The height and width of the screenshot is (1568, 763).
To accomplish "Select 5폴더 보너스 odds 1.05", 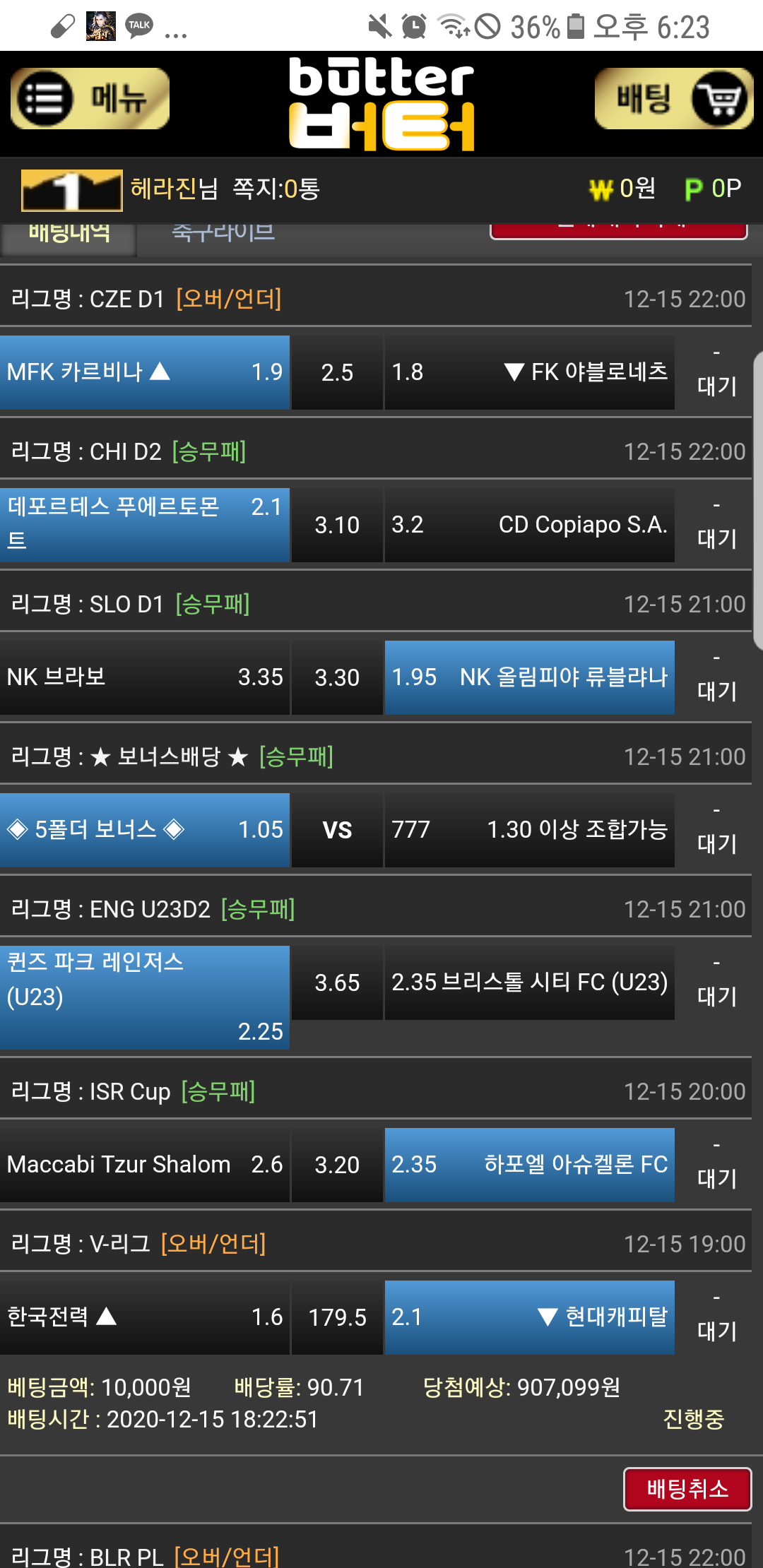I will pyautogui.click(x=145, y=830).
